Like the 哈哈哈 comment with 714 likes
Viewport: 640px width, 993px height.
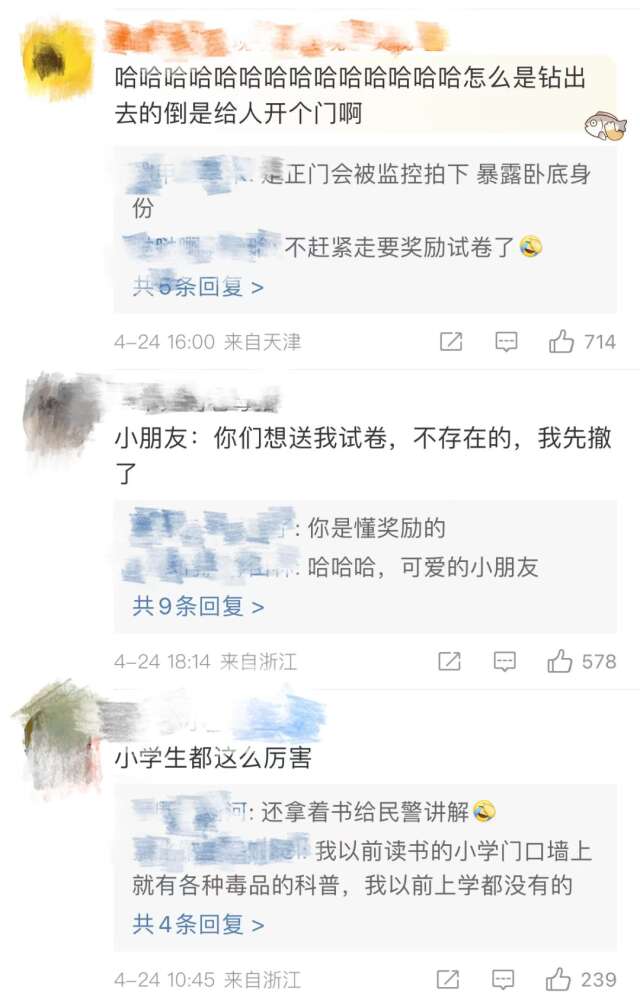[562, 342]
